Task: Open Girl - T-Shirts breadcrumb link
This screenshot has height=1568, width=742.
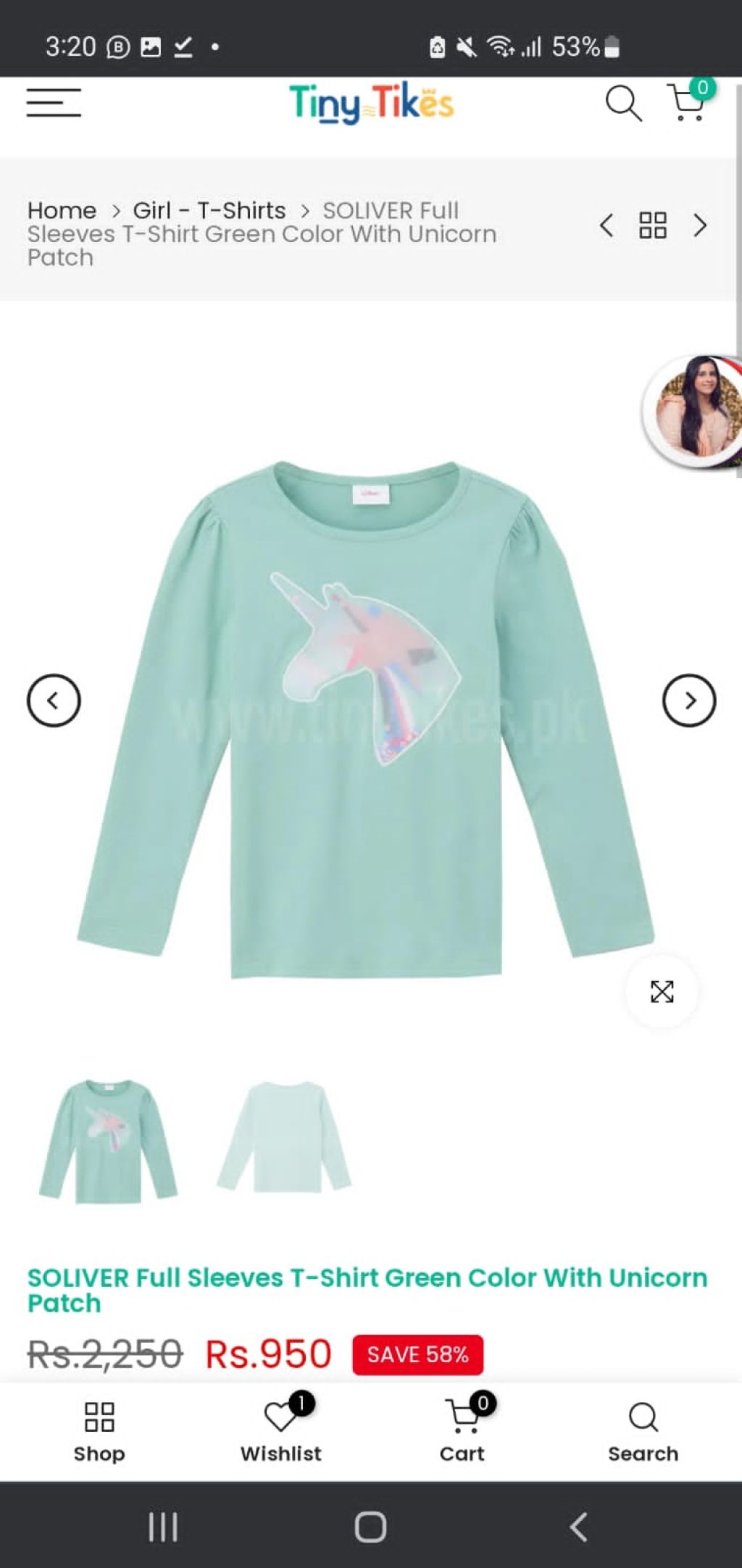Action: pyautogui.click(x=209, y=210)
